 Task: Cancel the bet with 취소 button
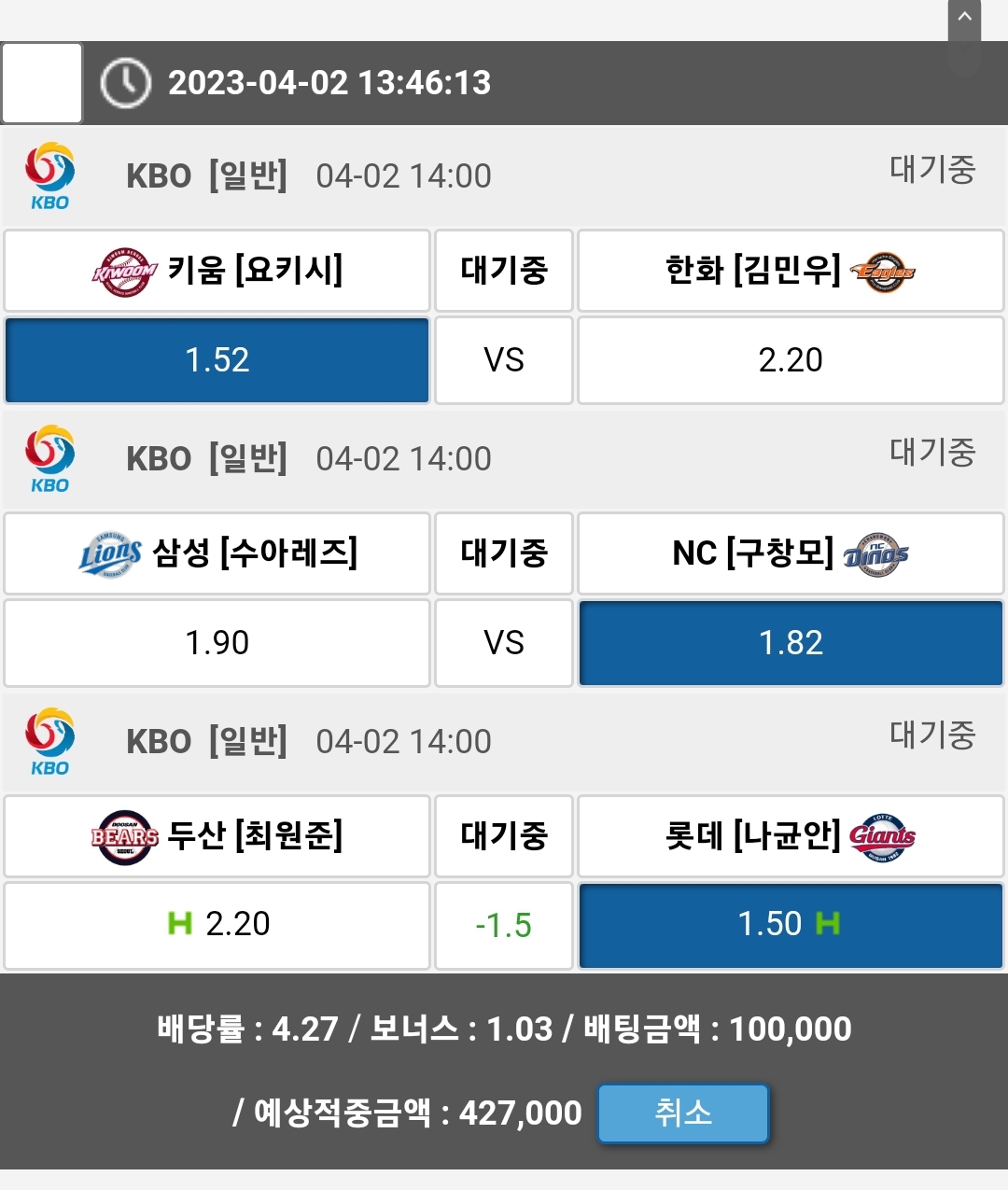[x=683, y=1113]
